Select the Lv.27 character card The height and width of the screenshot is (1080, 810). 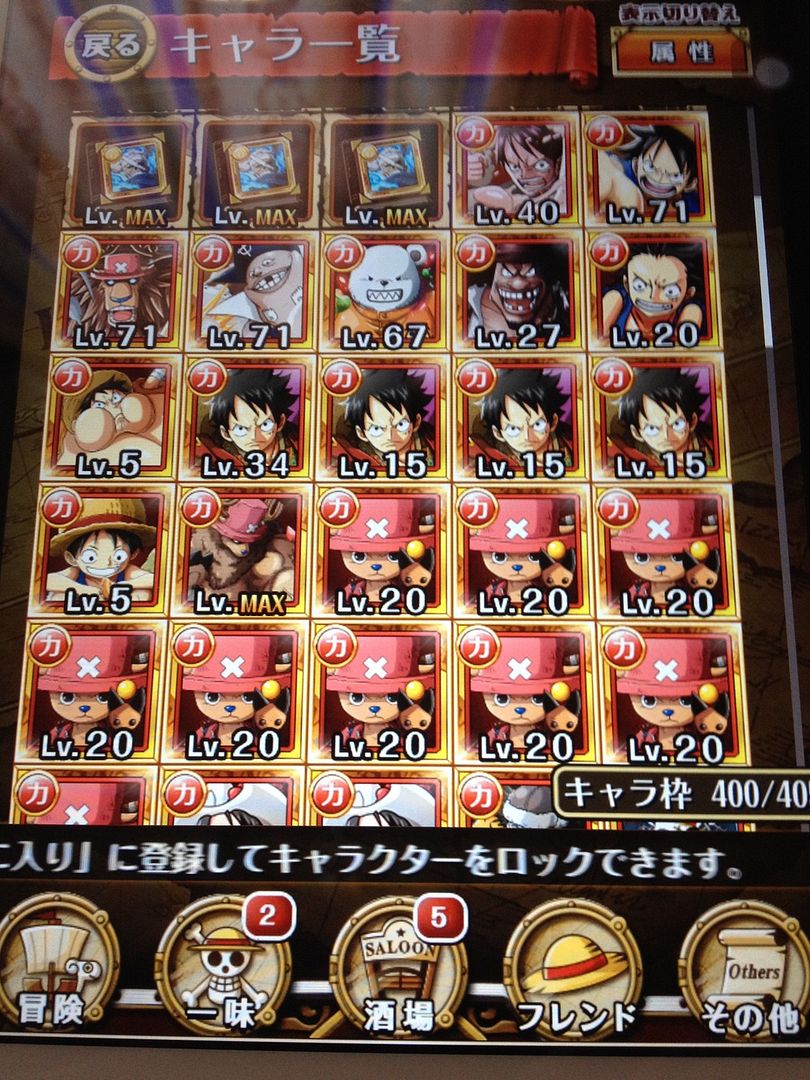[x=517, y=292]
